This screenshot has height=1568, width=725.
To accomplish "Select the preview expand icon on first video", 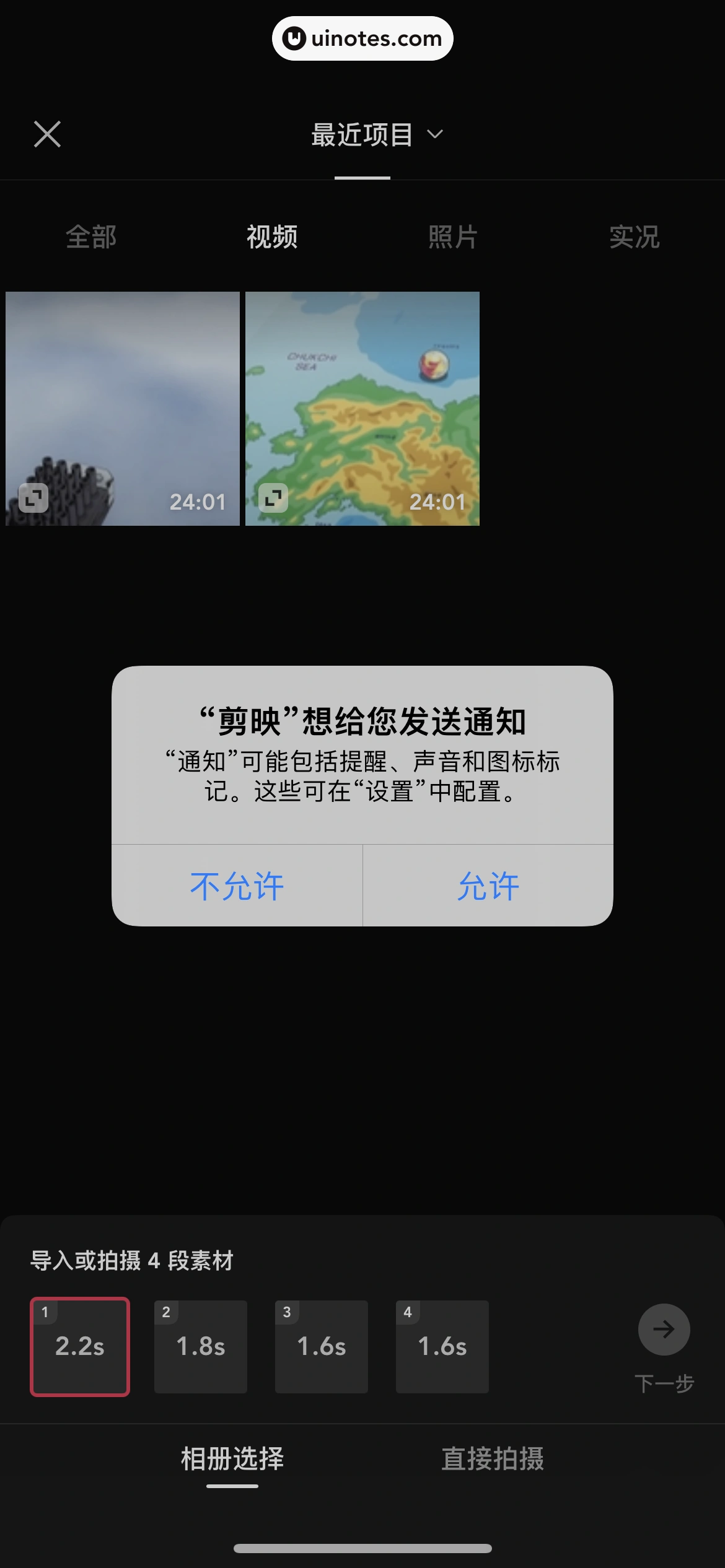I will pos(33,497).
